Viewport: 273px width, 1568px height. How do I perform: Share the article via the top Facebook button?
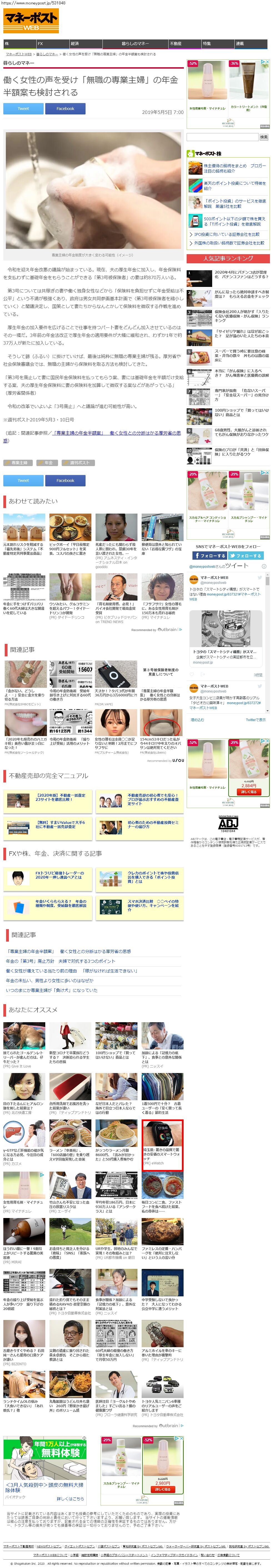(65, 108)
